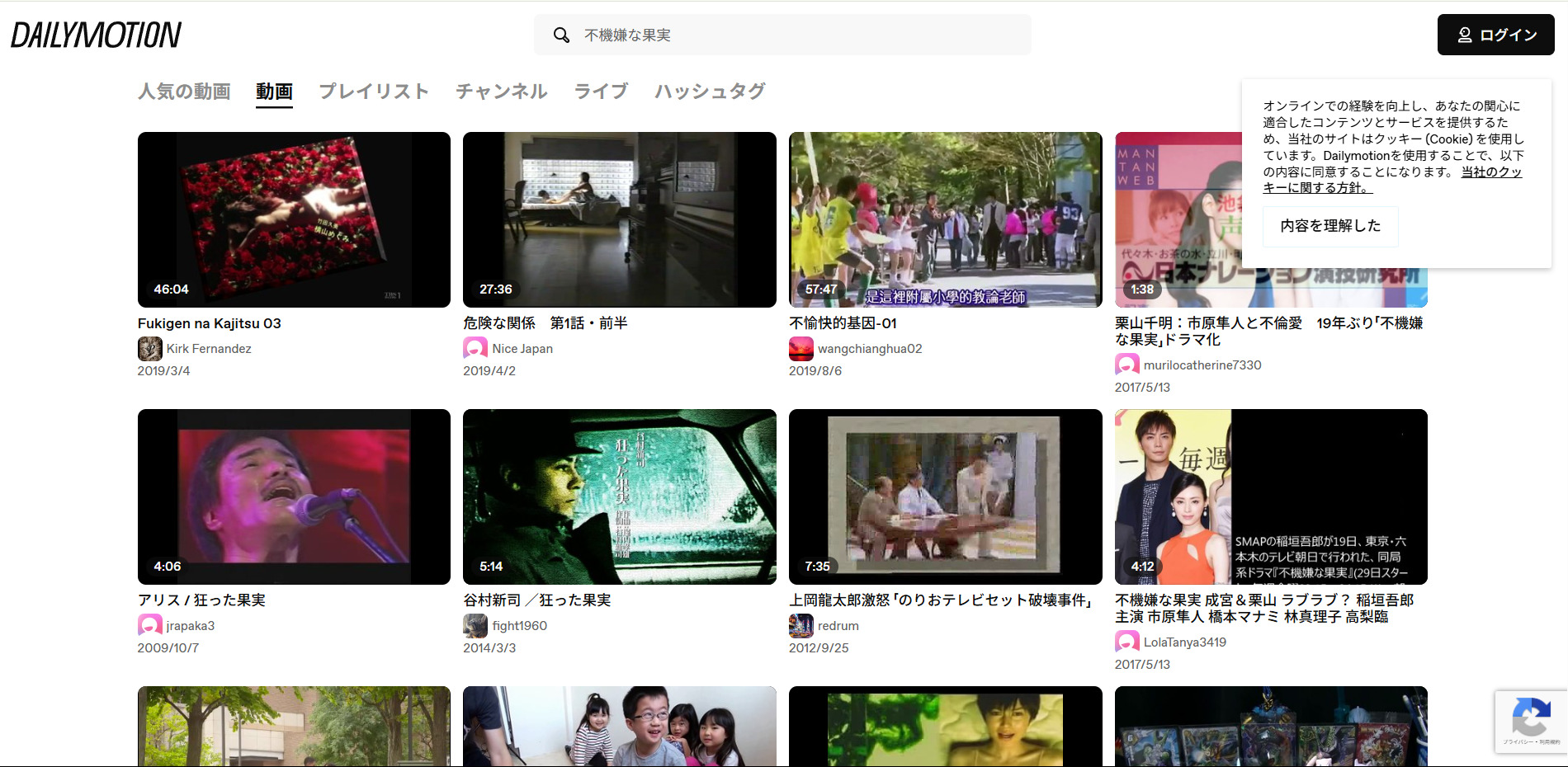This screenshot has width=1568, height=767.
Task: Open LolaTanya3419 channel
Action: (x=1184, y=642)
